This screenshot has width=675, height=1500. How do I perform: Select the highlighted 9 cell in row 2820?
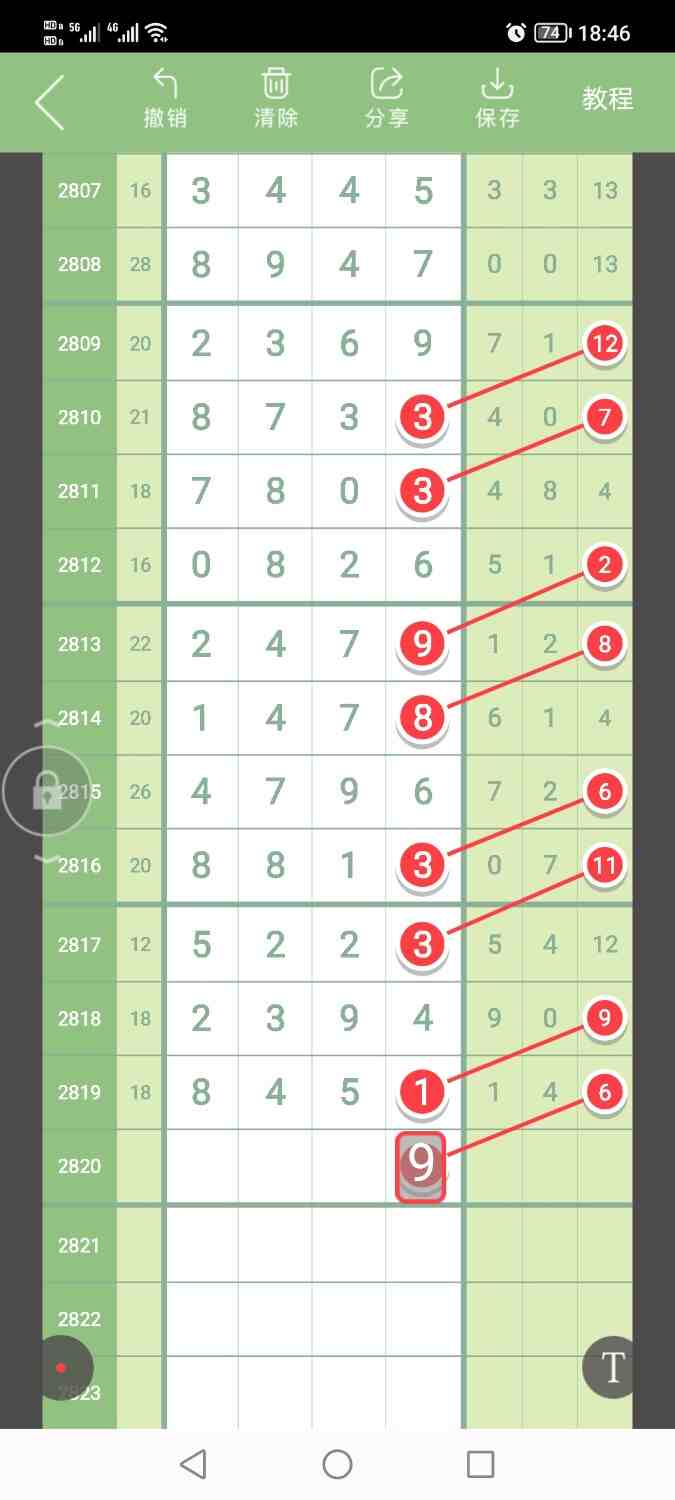[421, 1166]
